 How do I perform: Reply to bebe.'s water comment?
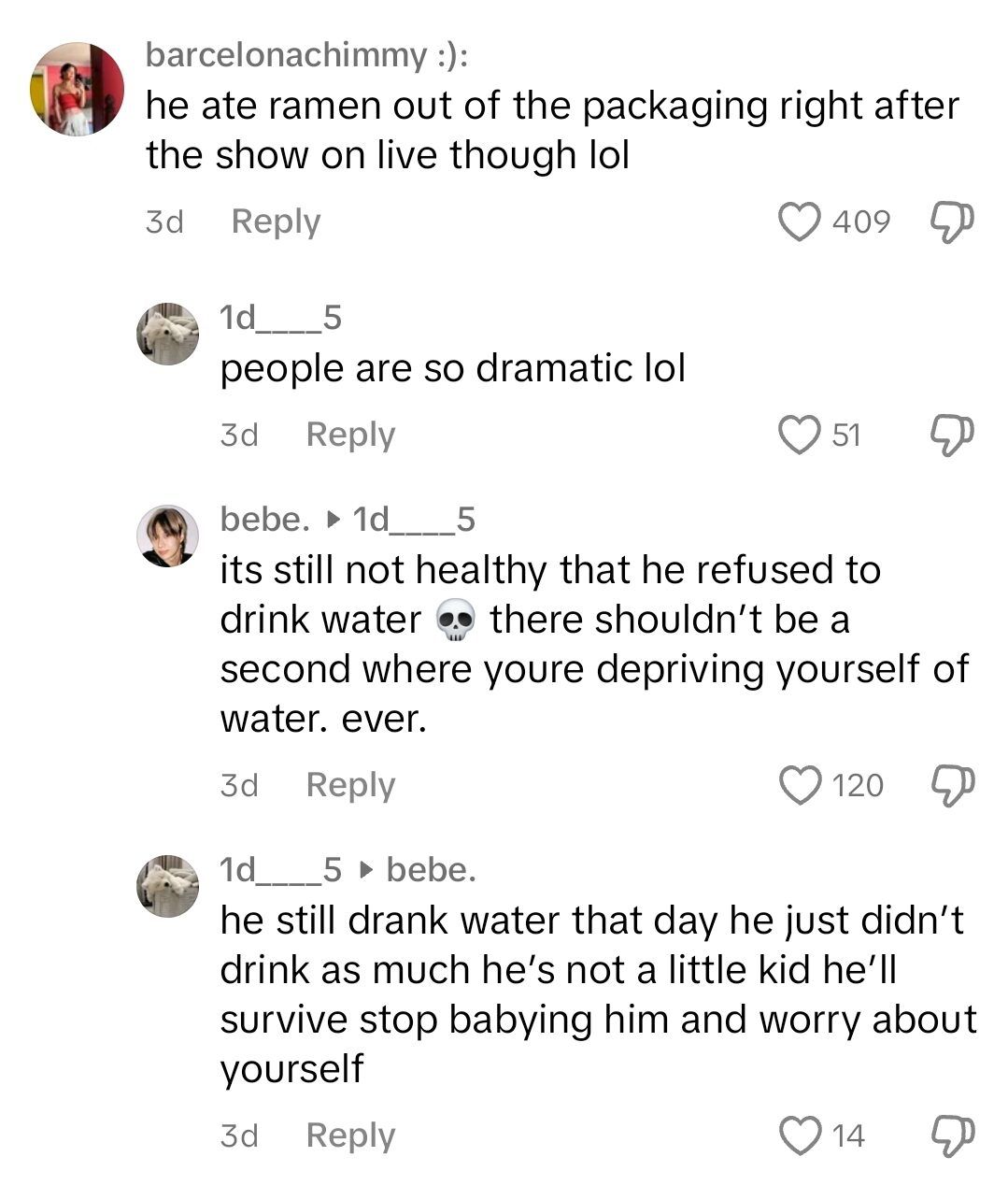[350, 785]
